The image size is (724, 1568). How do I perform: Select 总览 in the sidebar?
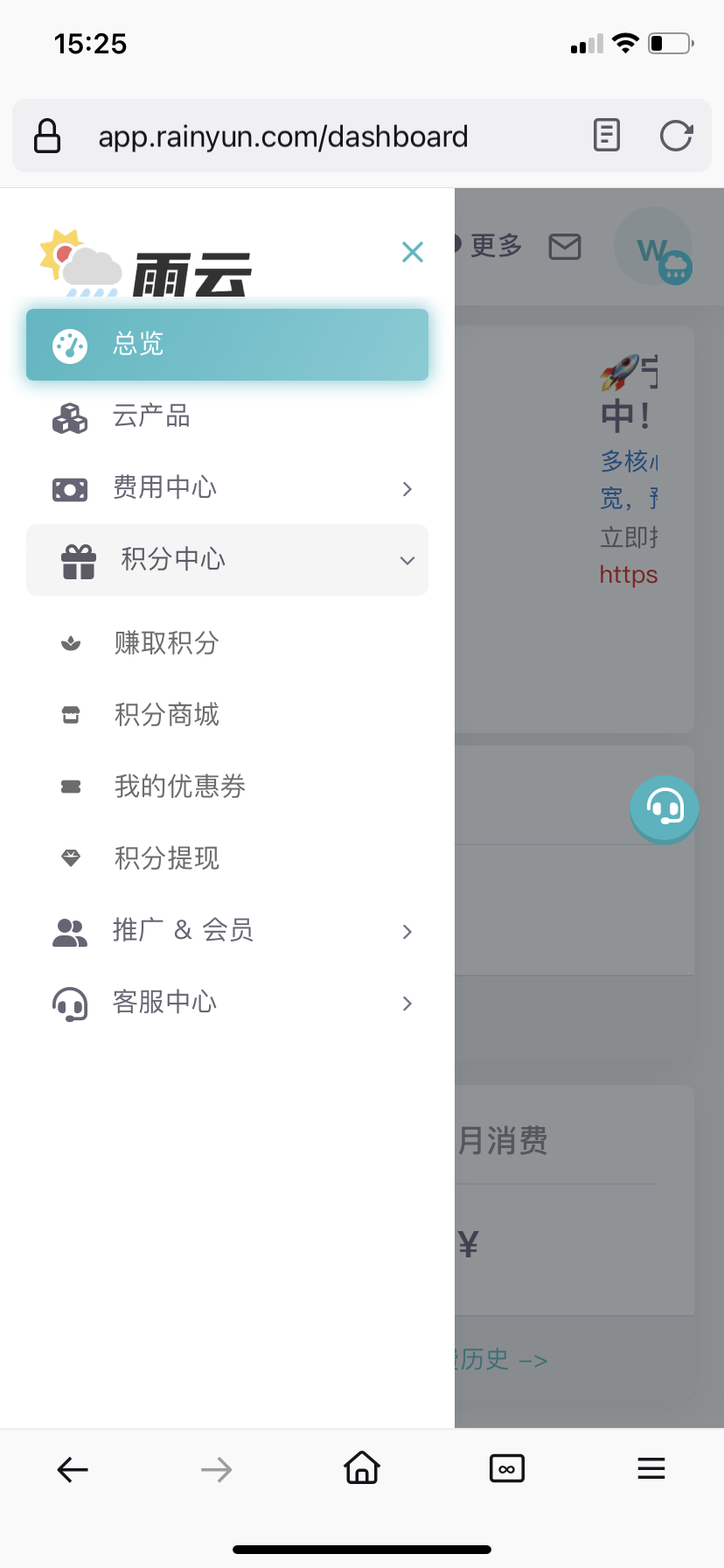tap(227, 344)
